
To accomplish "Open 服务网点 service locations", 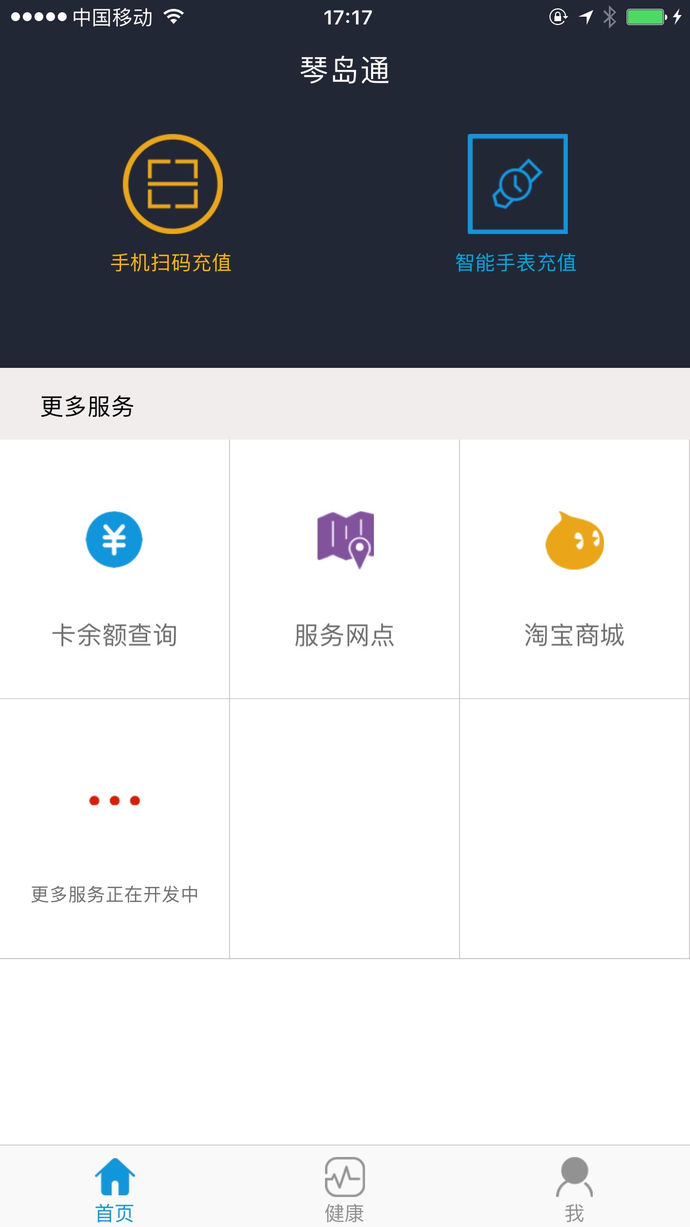I will (x=345, y=570).
